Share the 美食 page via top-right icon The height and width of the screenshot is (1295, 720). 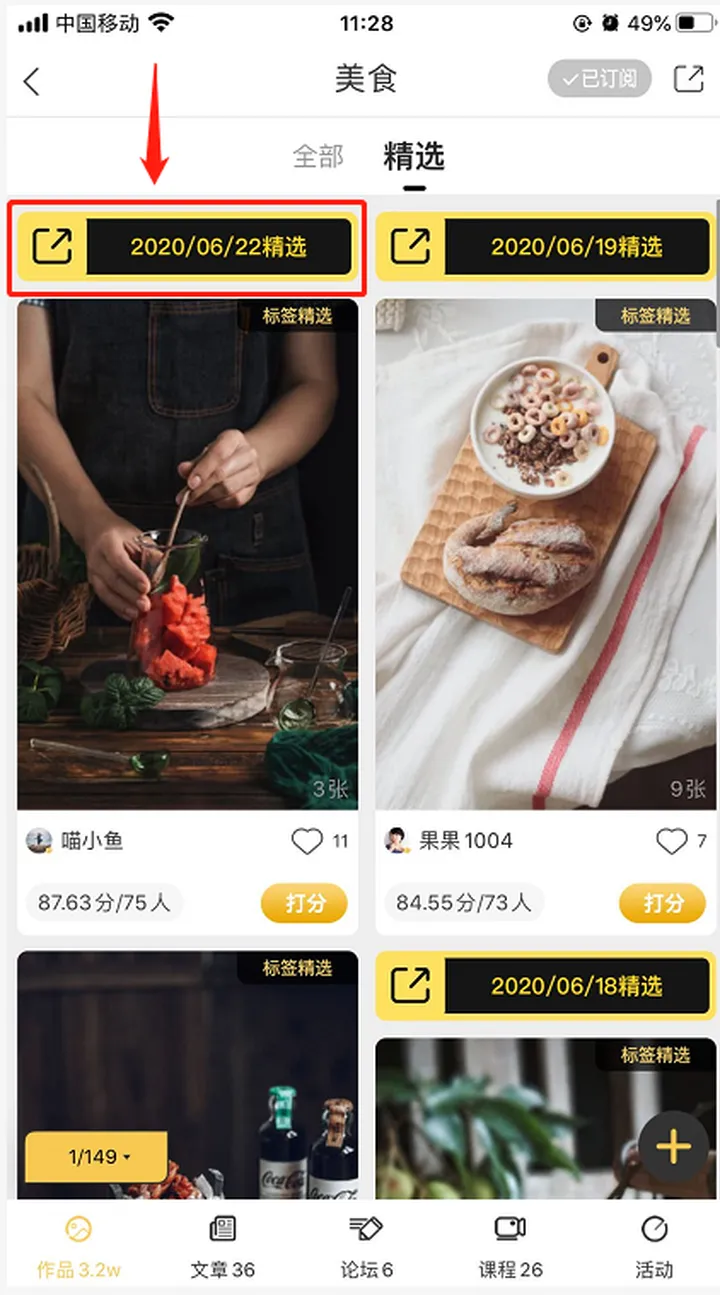(x=688, y=79)
